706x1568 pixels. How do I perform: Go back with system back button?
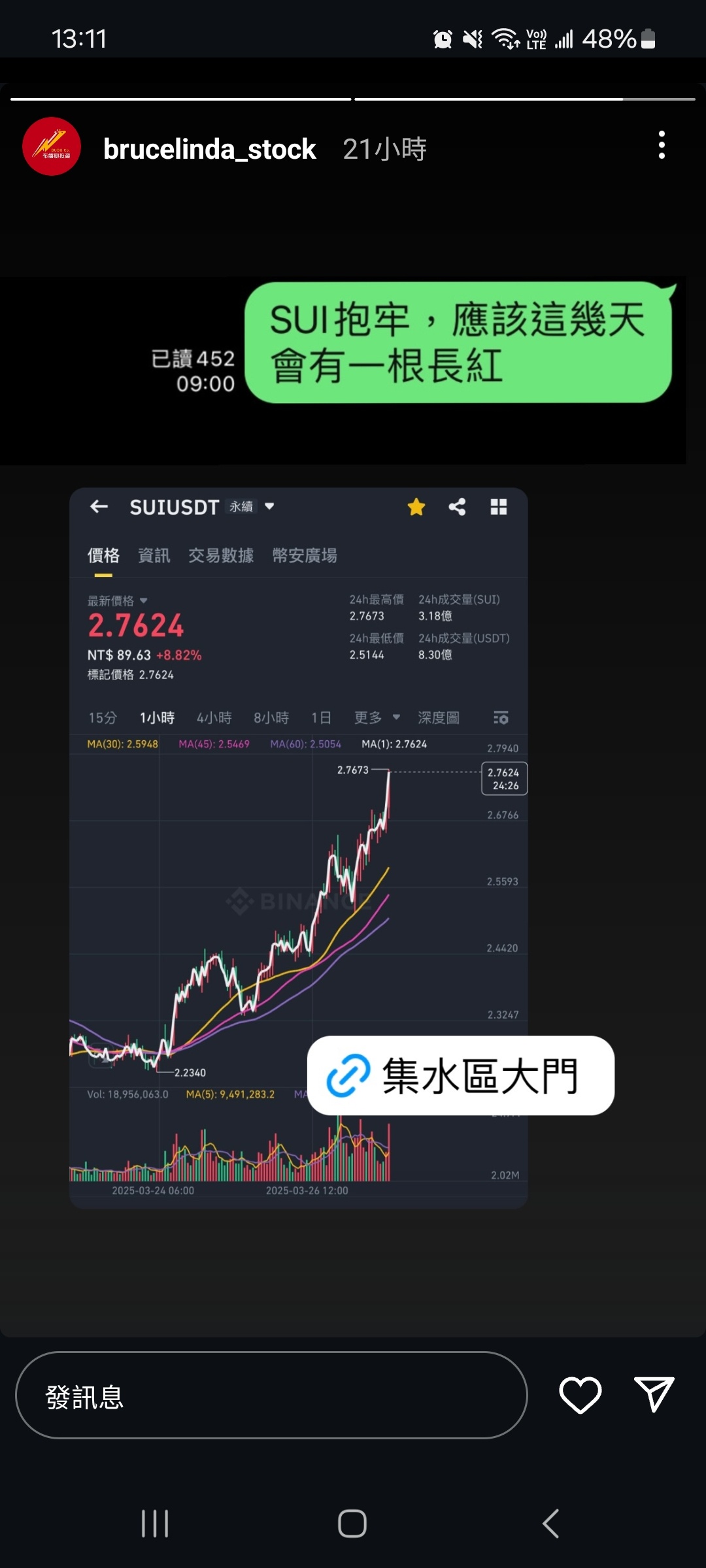tap(550, 1524)
